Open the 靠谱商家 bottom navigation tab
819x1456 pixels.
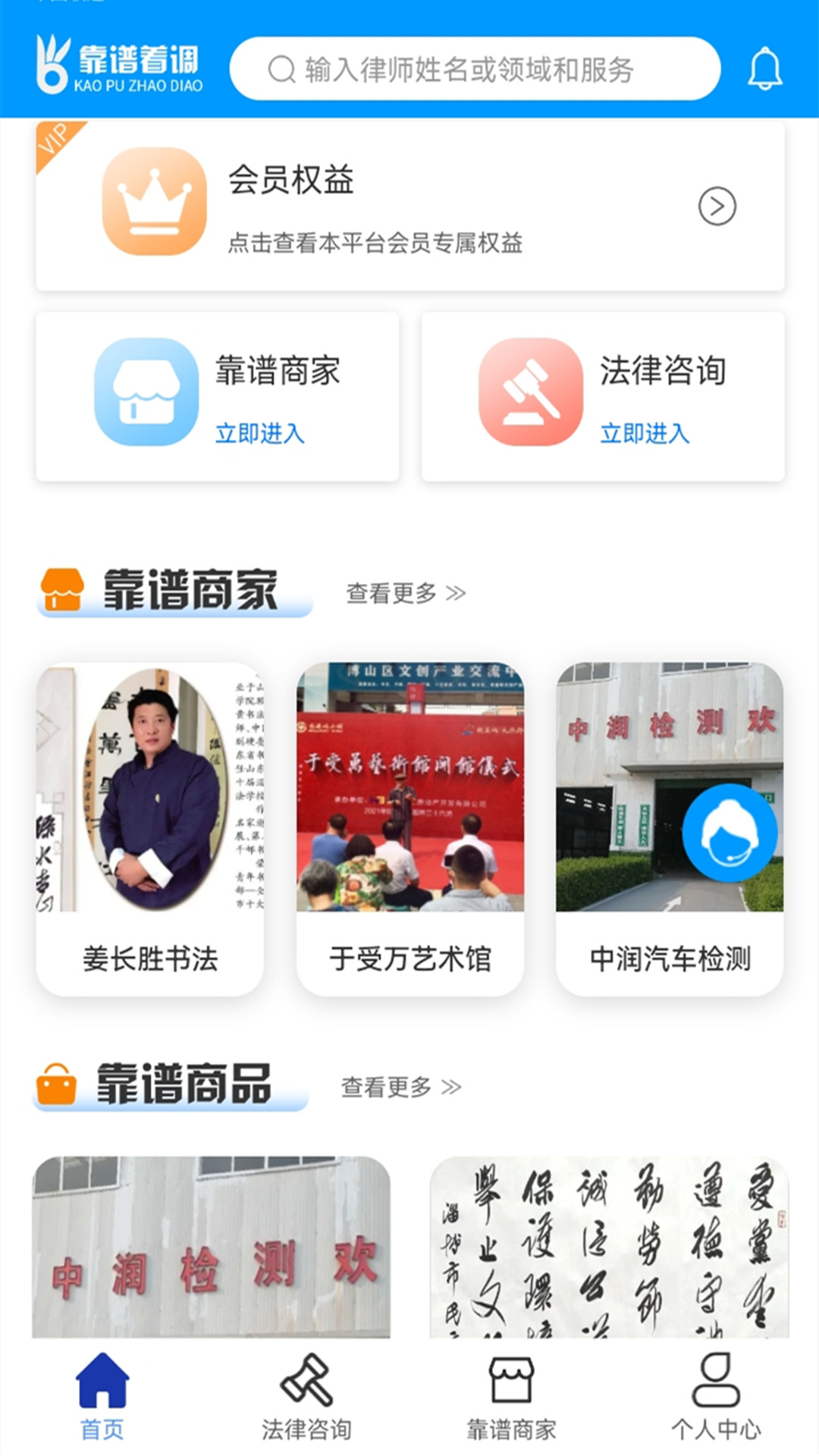click(512, 1403)
